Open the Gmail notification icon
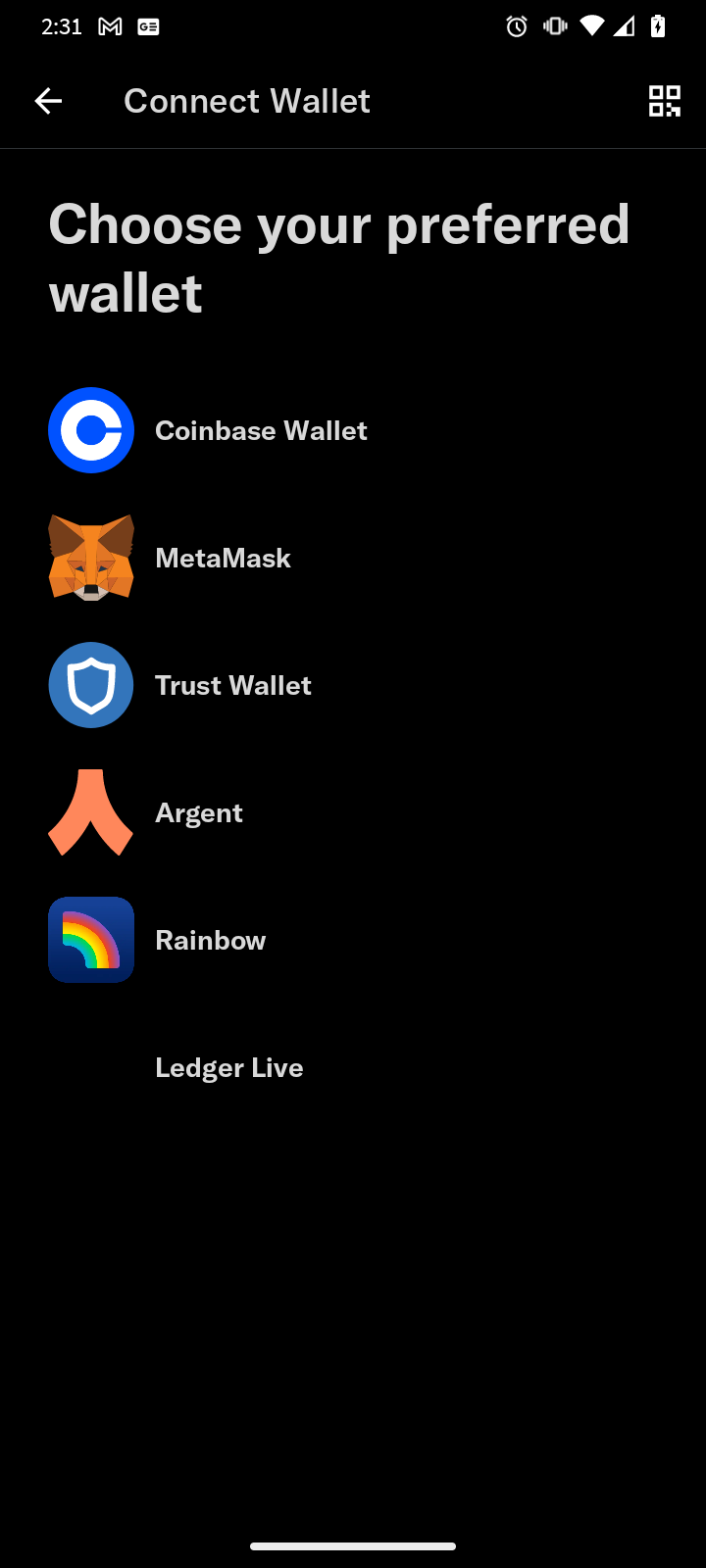The height and width of the screenshot is (1568, 706). (110, 26)
